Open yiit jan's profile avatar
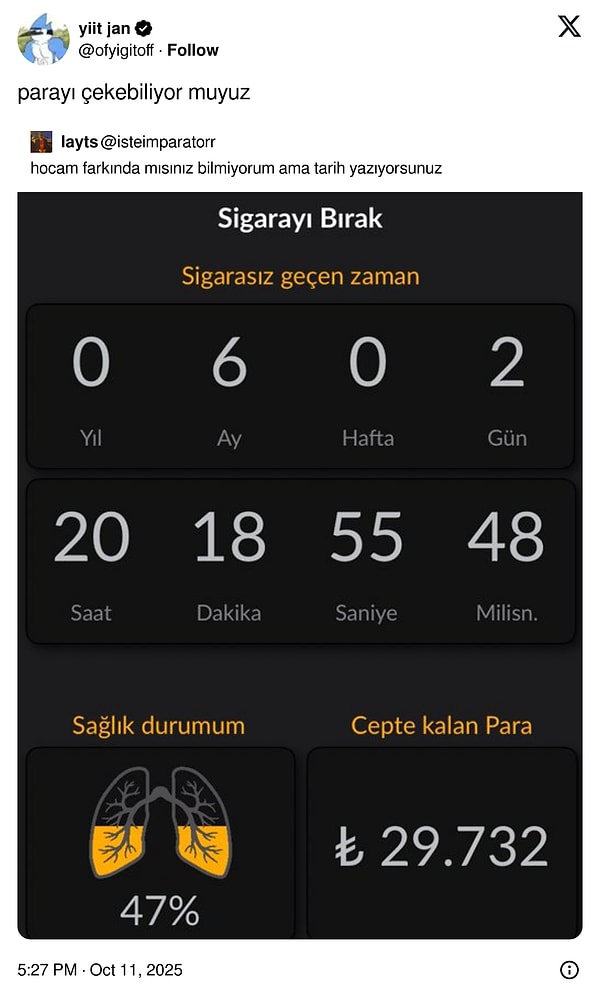The image size is (600, 1000). [x=43, y=40]
